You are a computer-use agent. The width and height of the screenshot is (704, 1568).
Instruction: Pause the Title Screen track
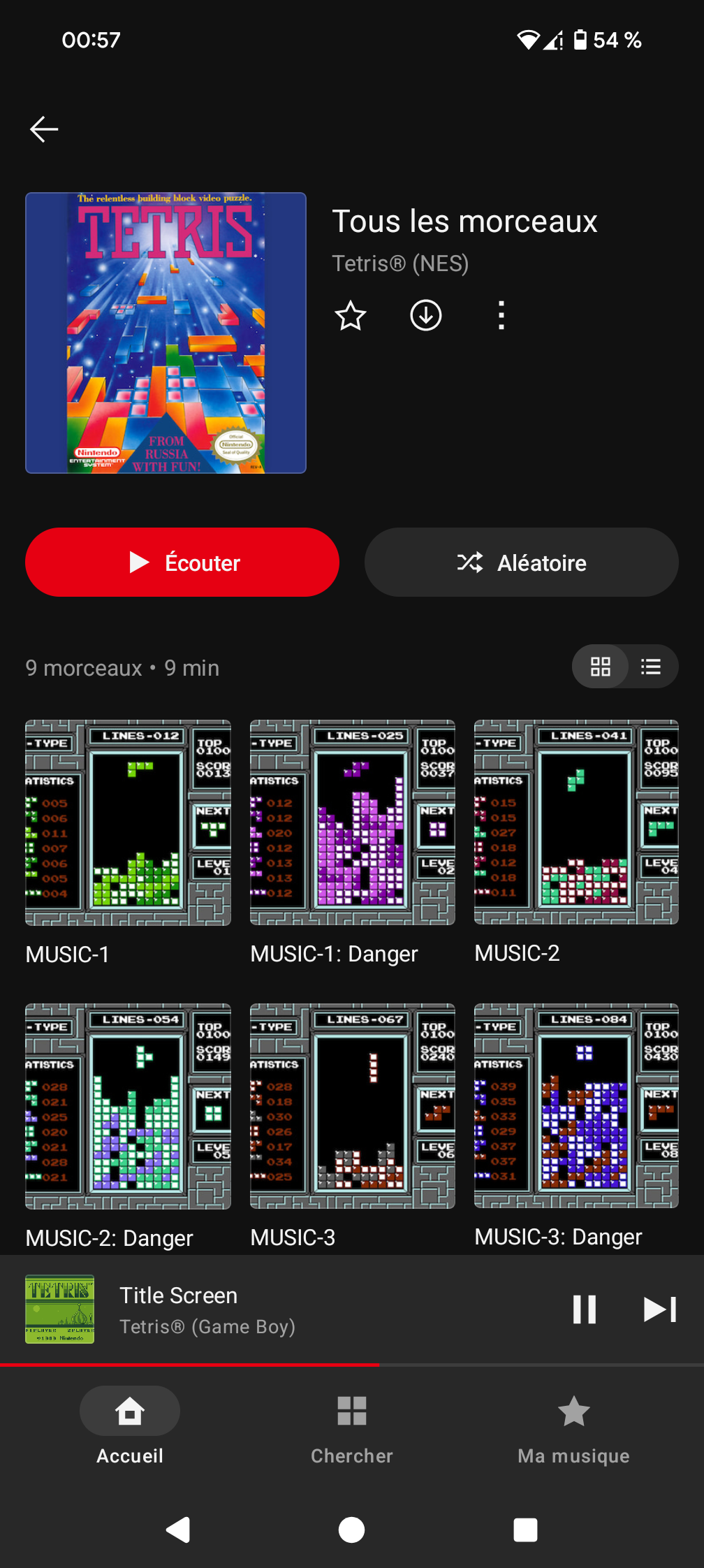[585, 1309]
